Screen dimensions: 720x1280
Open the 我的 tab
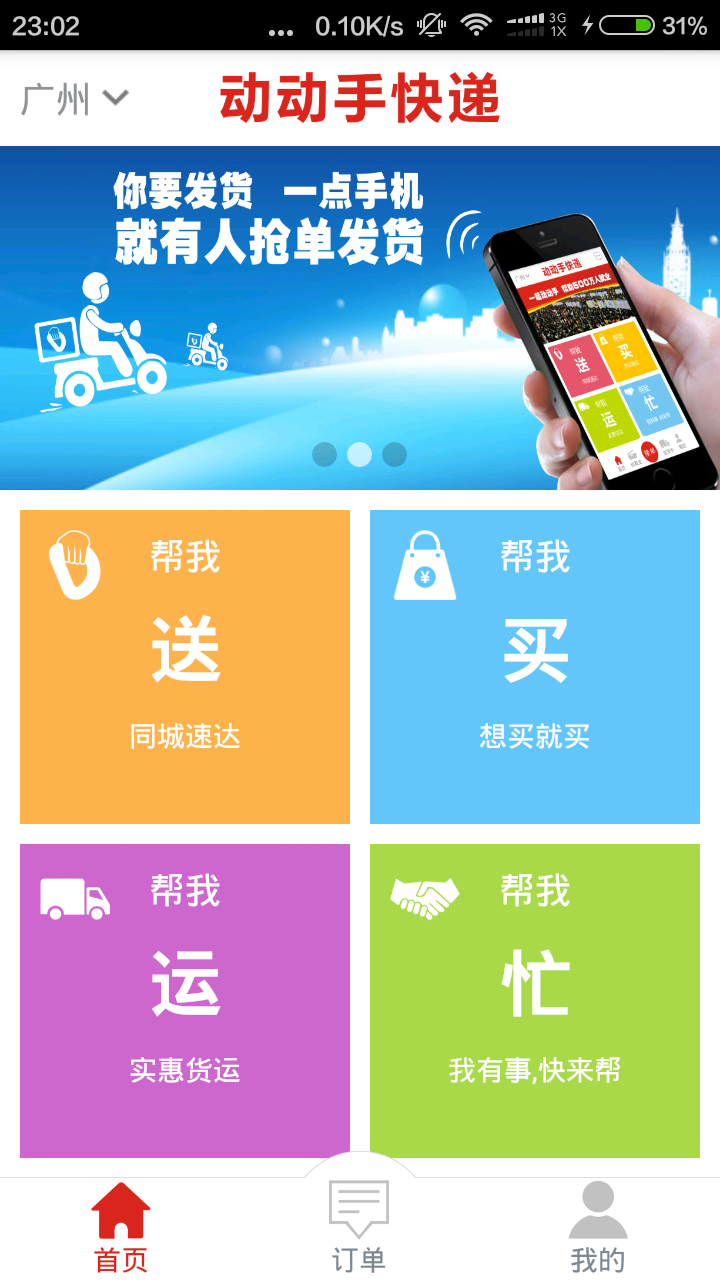point(598,1228)
